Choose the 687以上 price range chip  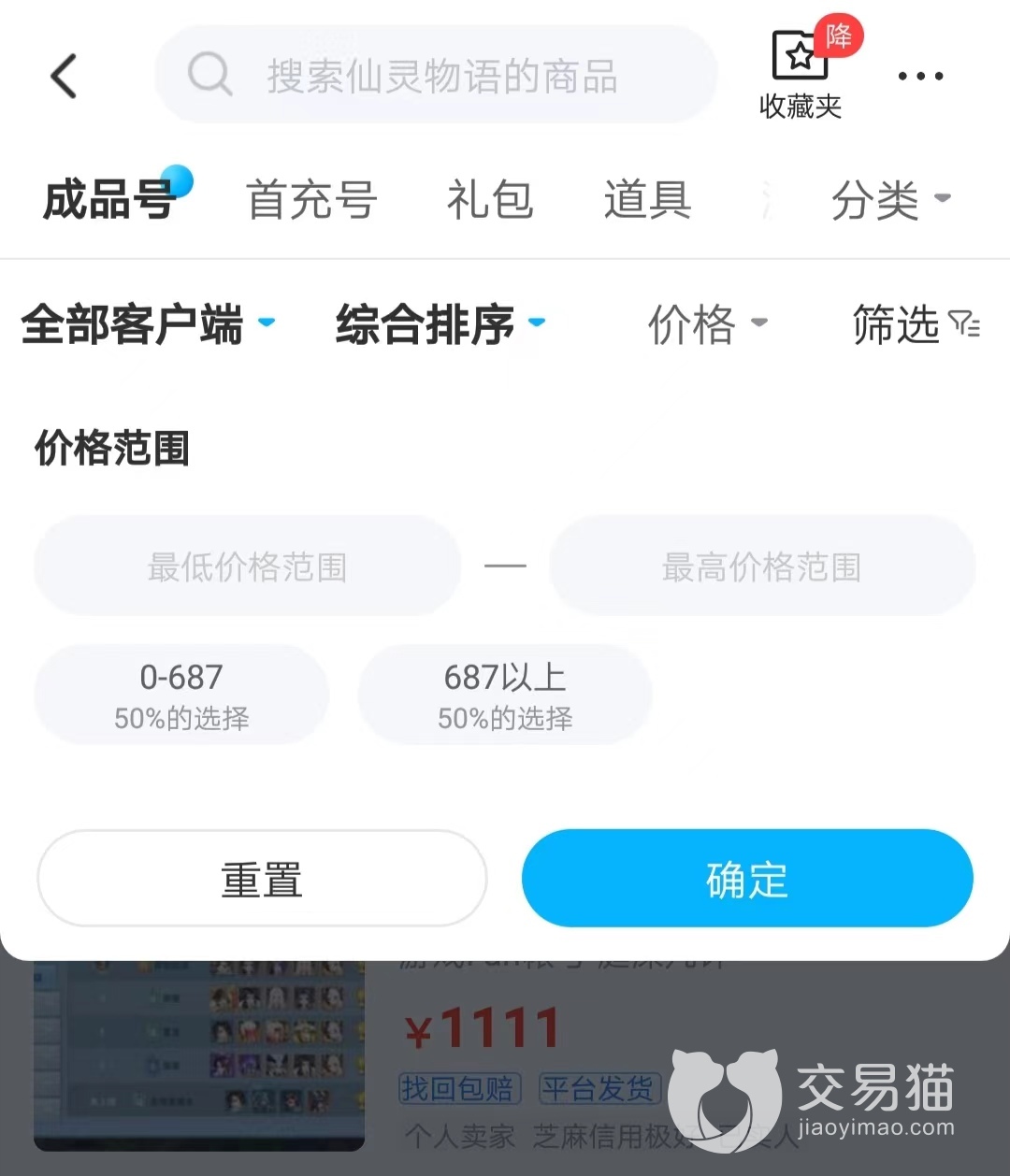click(x=505, y=695)
